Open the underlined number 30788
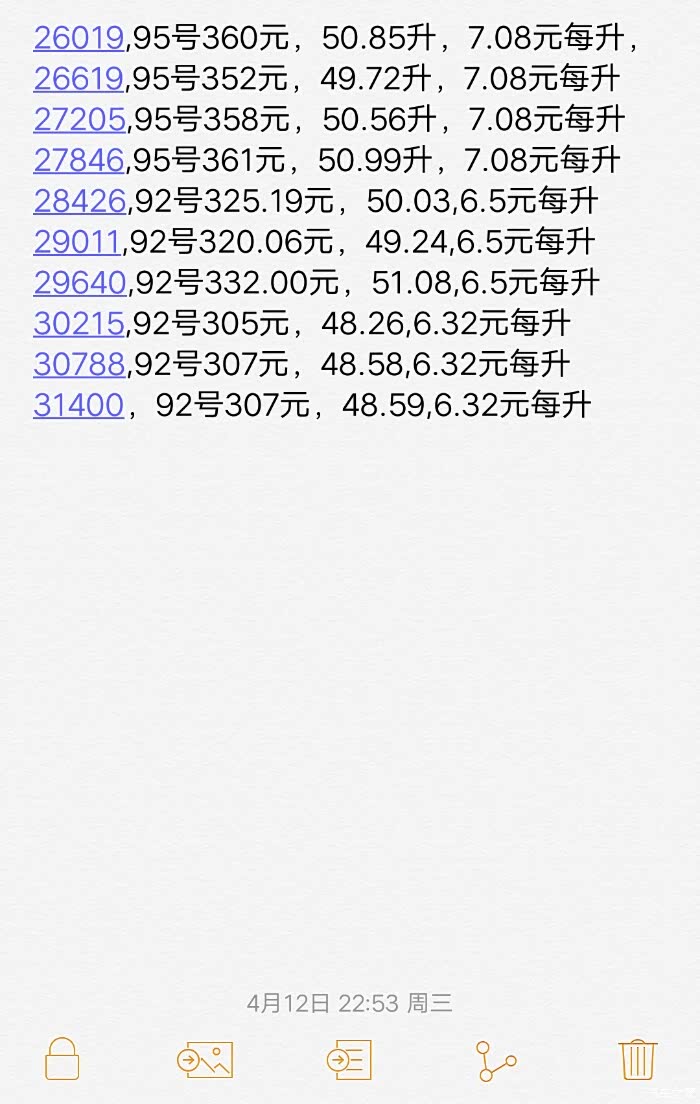Image resolution: width=700 pixels, height=1104 pixels. click(x=79, y=366)
